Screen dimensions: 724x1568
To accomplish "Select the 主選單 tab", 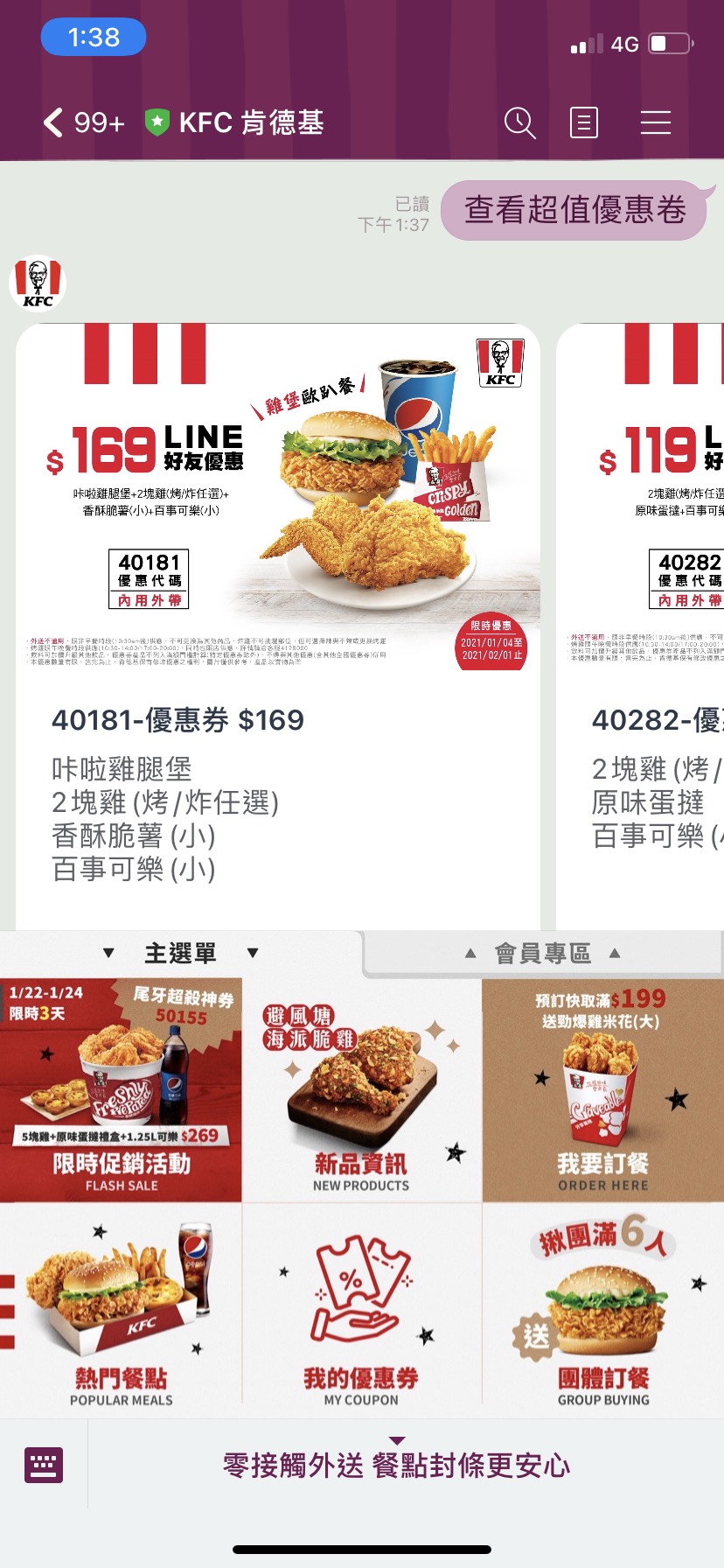I will click(180, 953).
